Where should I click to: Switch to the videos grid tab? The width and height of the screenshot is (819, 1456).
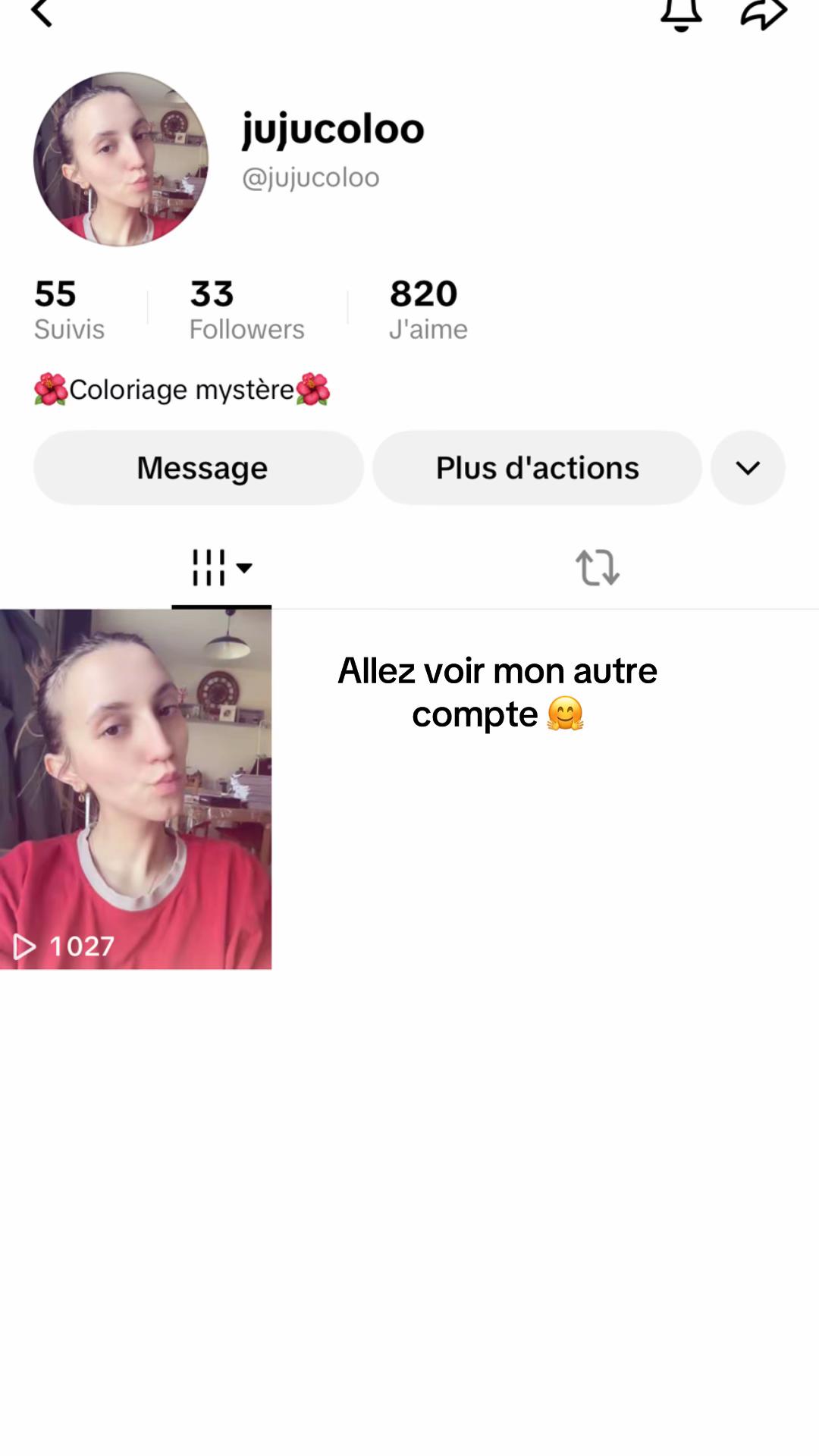click(221, 568)
